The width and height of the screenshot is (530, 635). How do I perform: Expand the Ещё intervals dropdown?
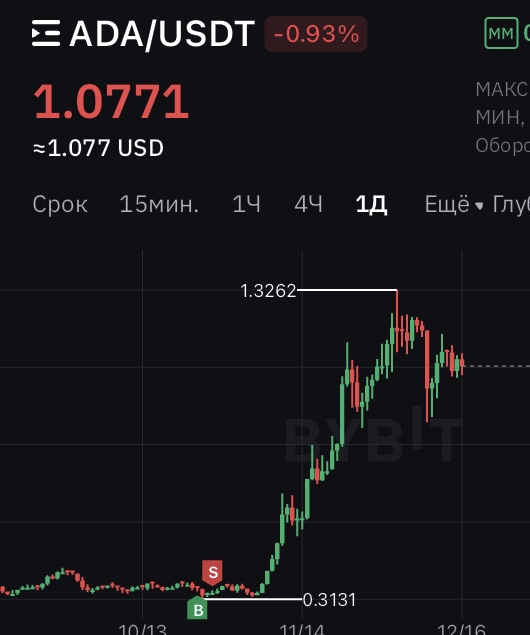[454, 204]
